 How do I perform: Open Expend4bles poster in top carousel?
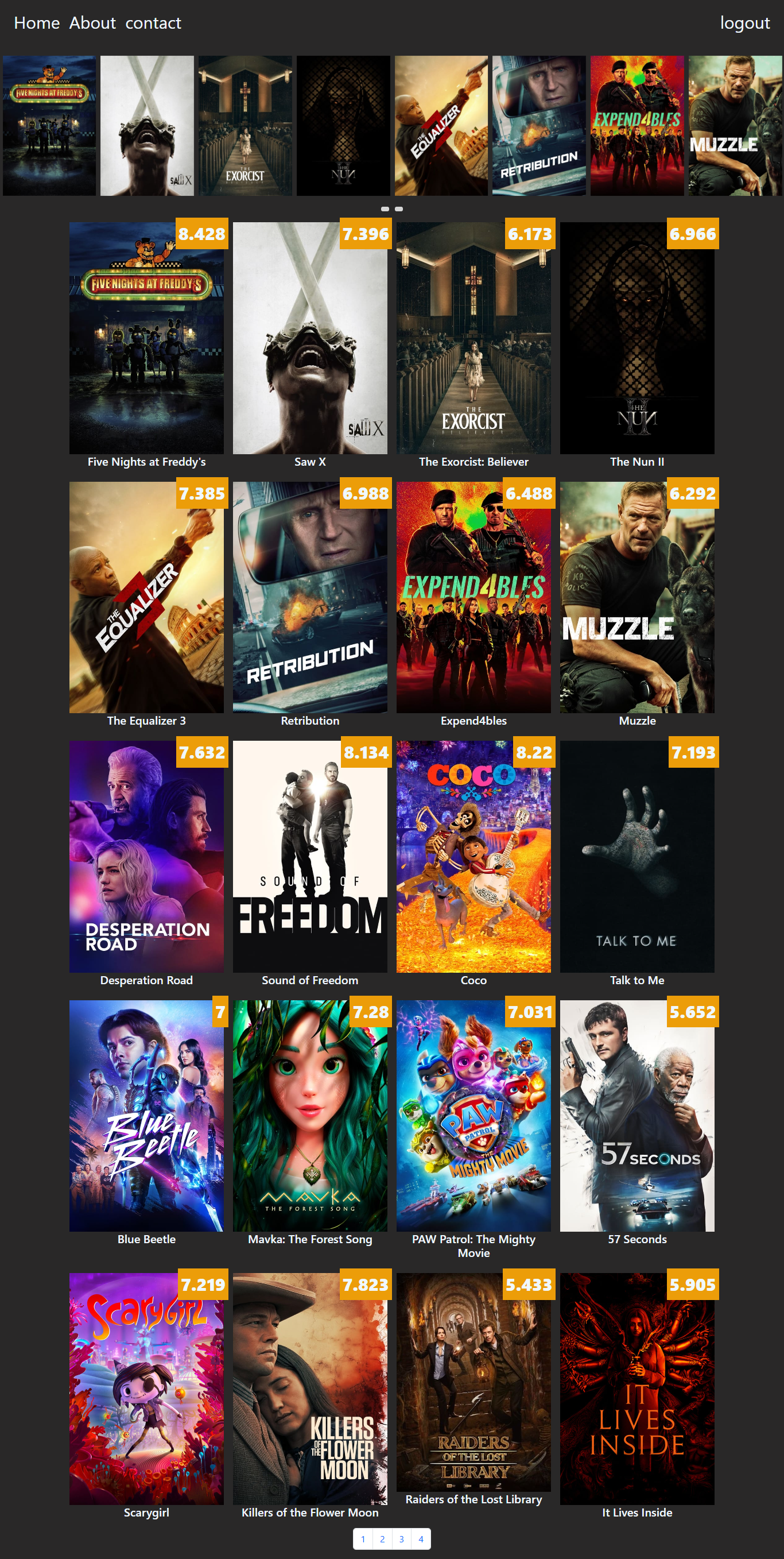(636, 125)
